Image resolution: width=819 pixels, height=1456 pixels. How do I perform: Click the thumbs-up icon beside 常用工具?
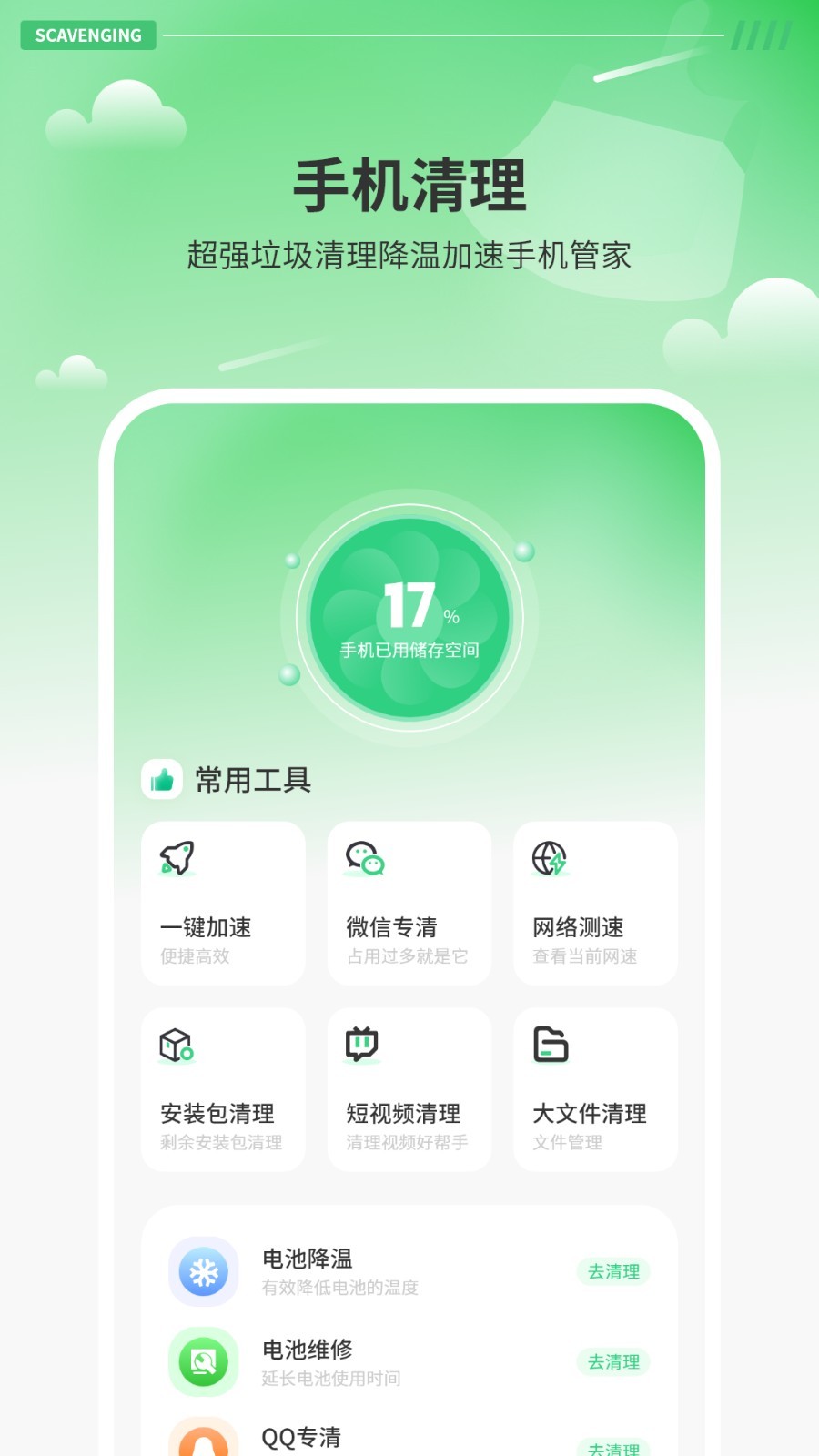[x=162, y=779]
